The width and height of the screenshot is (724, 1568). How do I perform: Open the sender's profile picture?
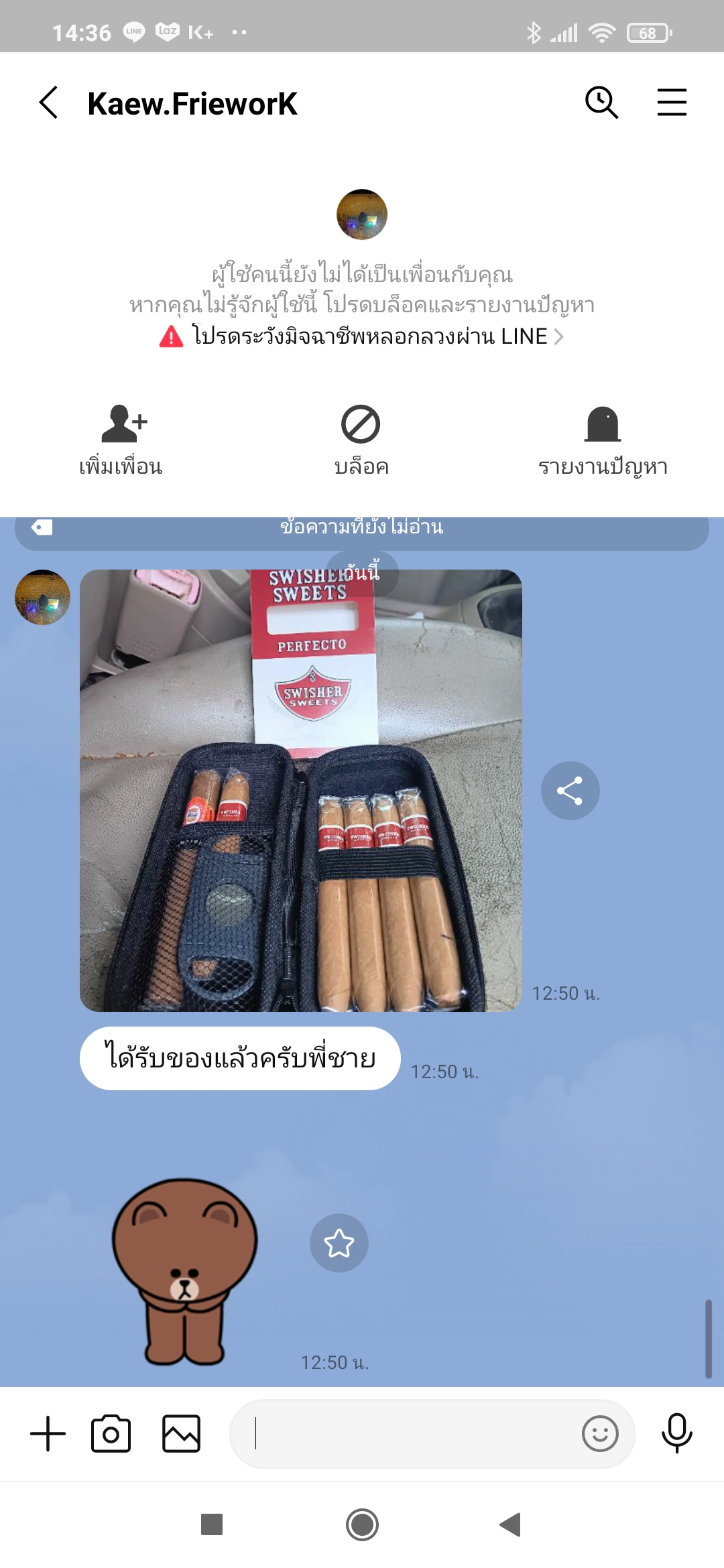(40, 597)
